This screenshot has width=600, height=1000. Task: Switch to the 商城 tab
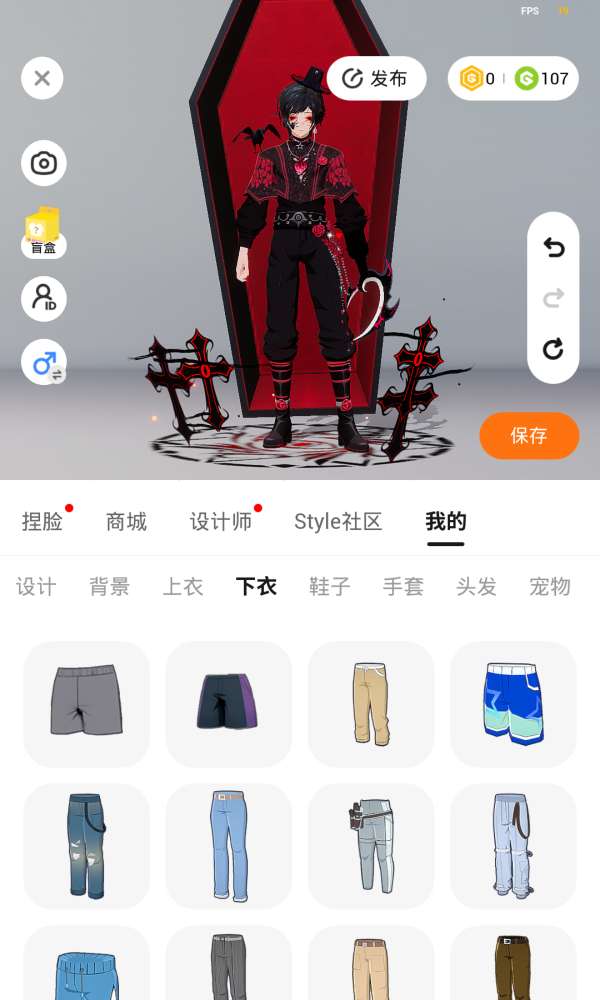(x=126, y=522)
